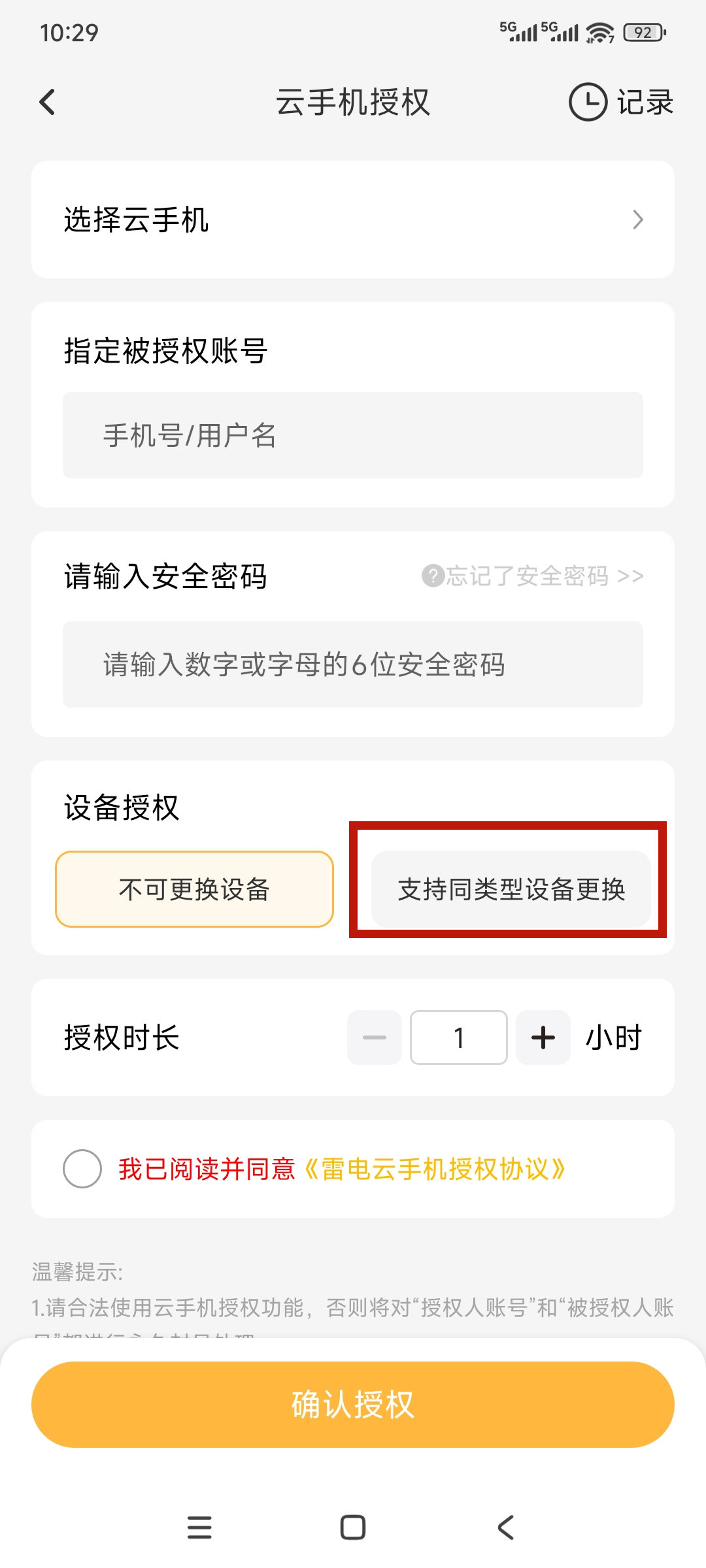Open 忘记了安全密码 link
This screenshot has width=706, height=1568.
click(533, 576)
